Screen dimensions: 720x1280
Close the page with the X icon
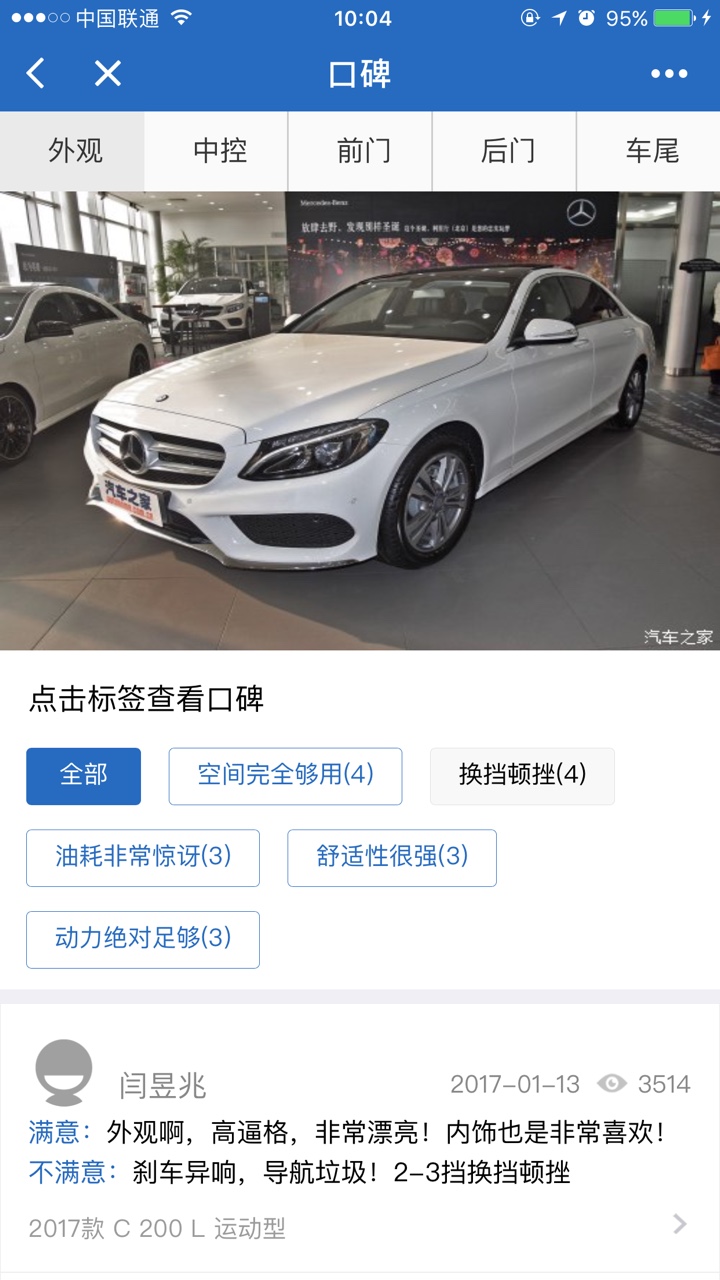click(107, 73)
